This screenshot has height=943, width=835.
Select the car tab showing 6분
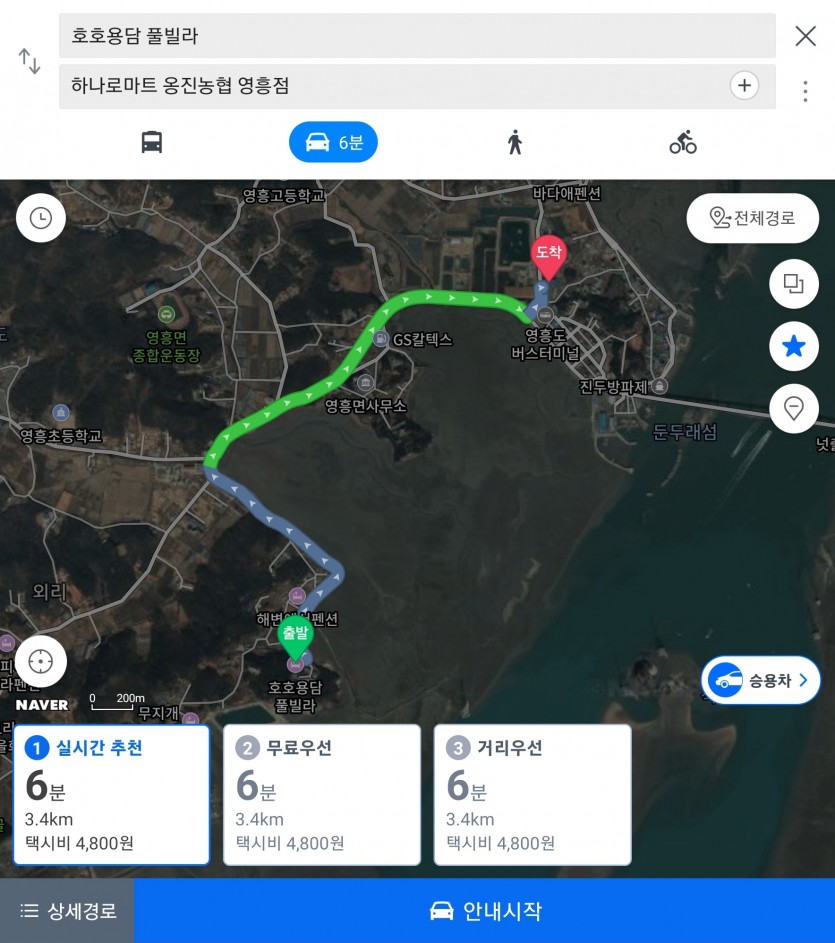pyautogui.click(x=333, y=142)
